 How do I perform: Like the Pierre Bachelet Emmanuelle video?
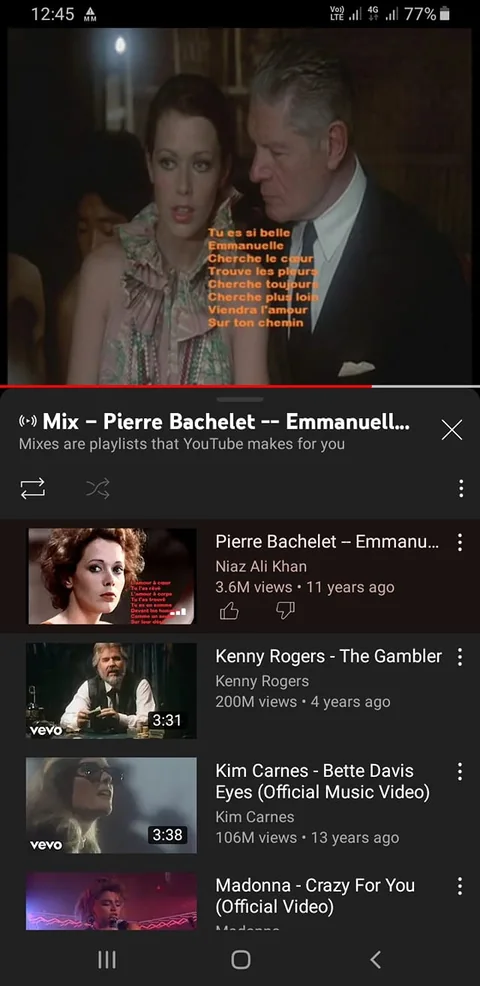tap(229, 611)
